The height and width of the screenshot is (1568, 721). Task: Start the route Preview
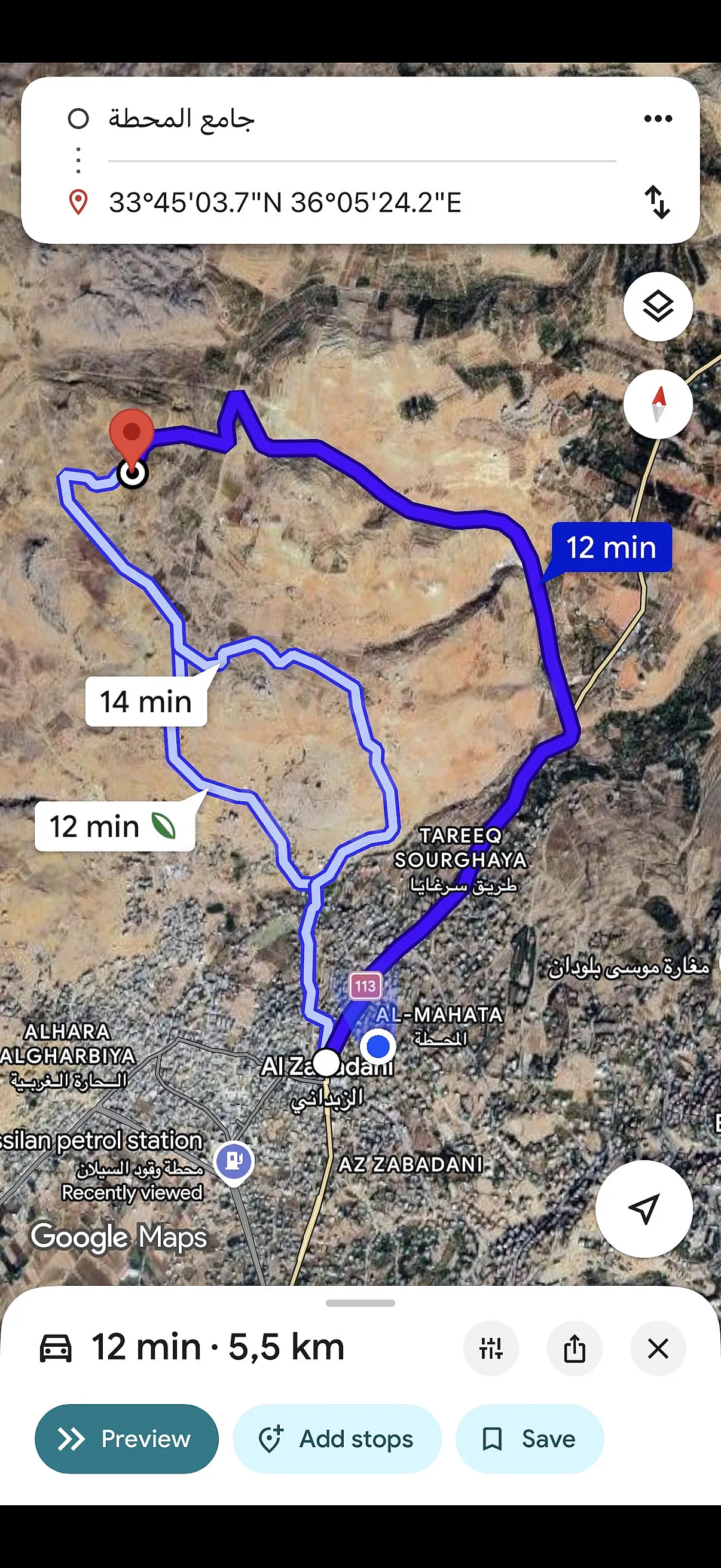tap(127, 1438)
